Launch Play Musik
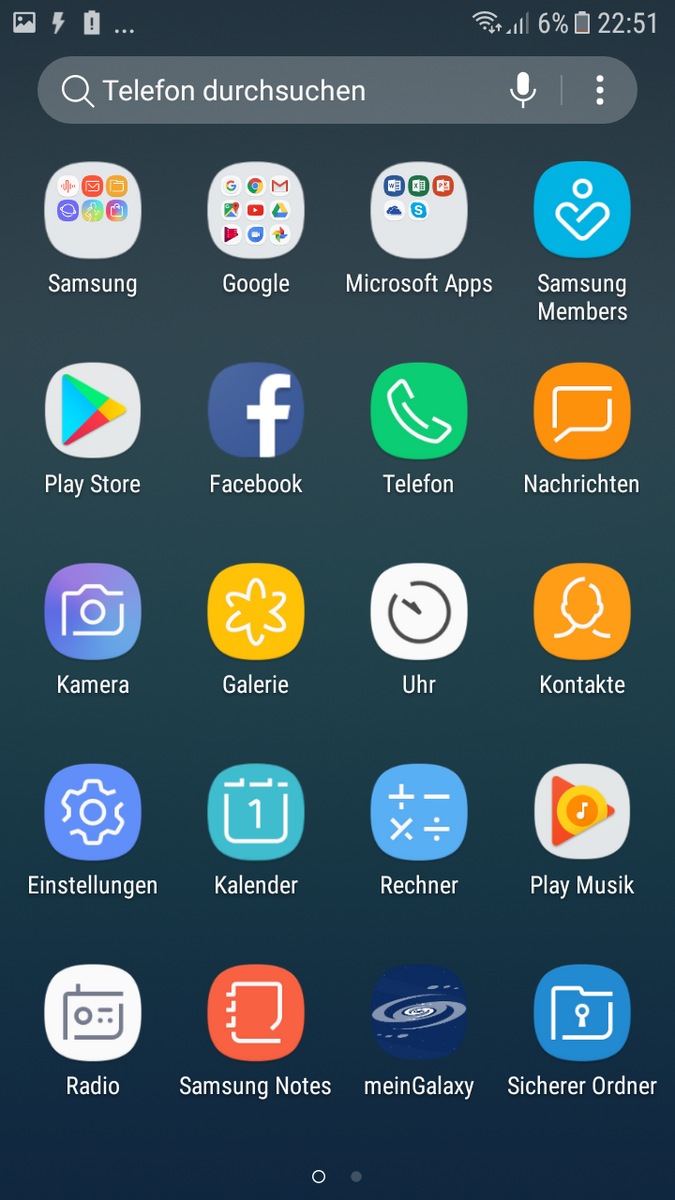The height and width of the screenshot is (1200, 675). click(582, 813)
